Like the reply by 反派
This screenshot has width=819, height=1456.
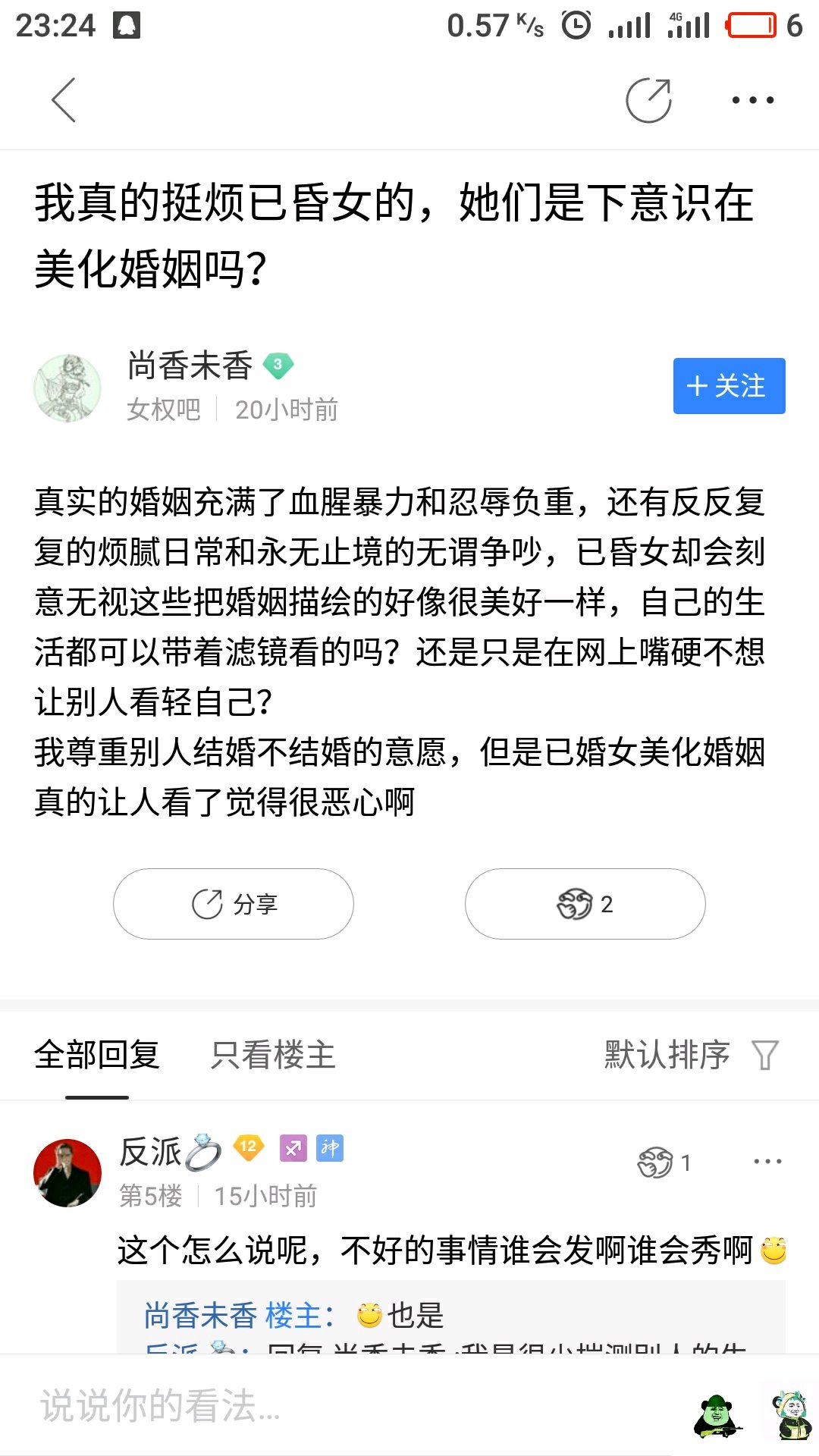(x=664, y=1163)
